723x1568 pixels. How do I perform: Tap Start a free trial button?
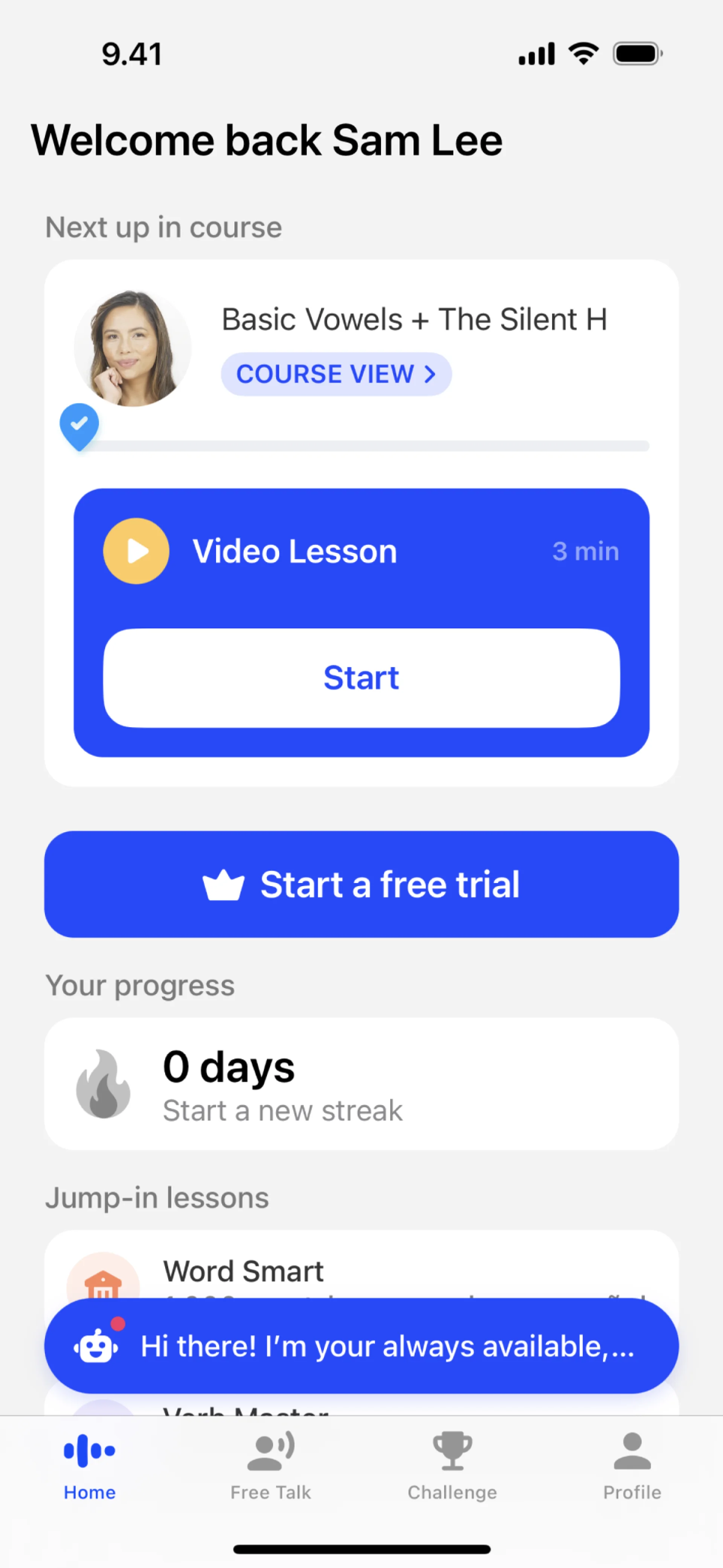361,884
